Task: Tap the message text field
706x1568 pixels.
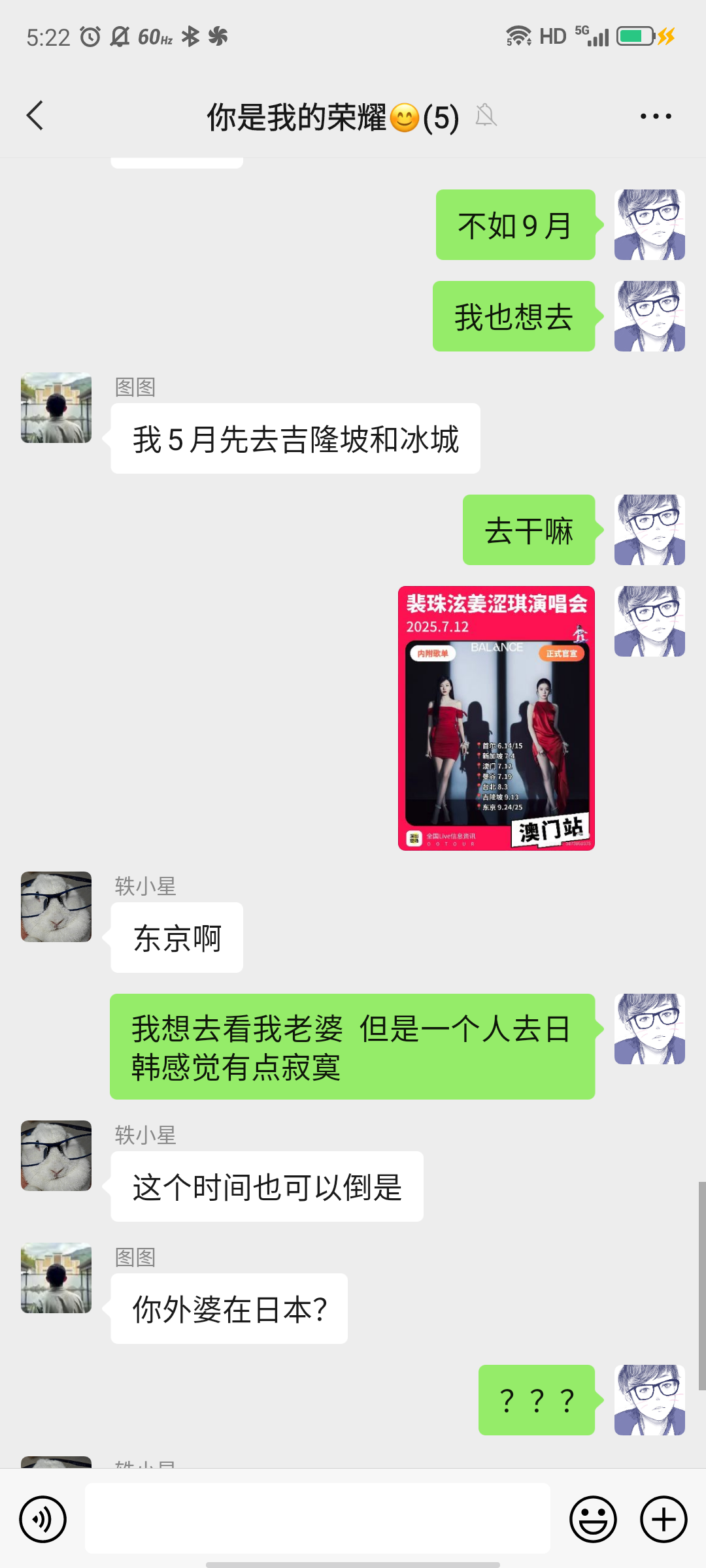Action: click(x=317, y=1518)
